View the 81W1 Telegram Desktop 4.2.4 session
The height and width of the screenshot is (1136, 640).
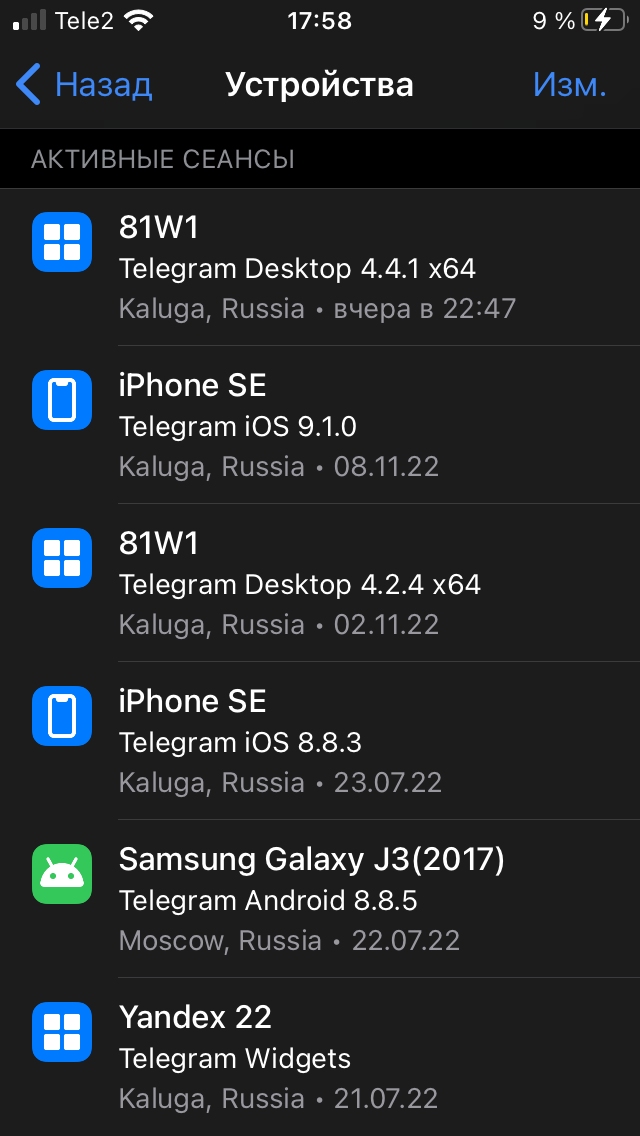[320, 584]
